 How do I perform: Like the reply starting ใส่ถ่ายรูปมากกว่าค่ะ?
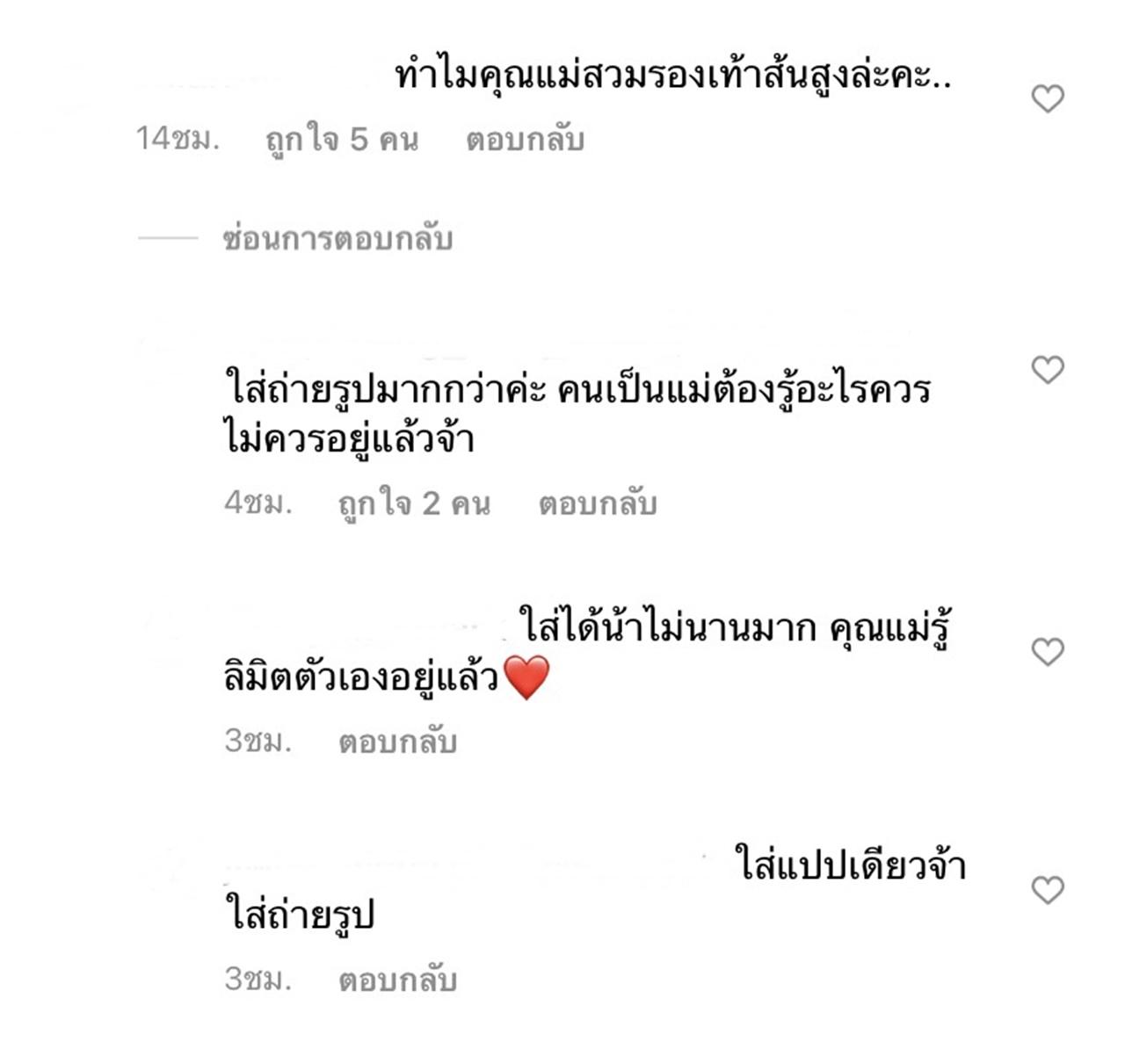(x=1047, y=370)
